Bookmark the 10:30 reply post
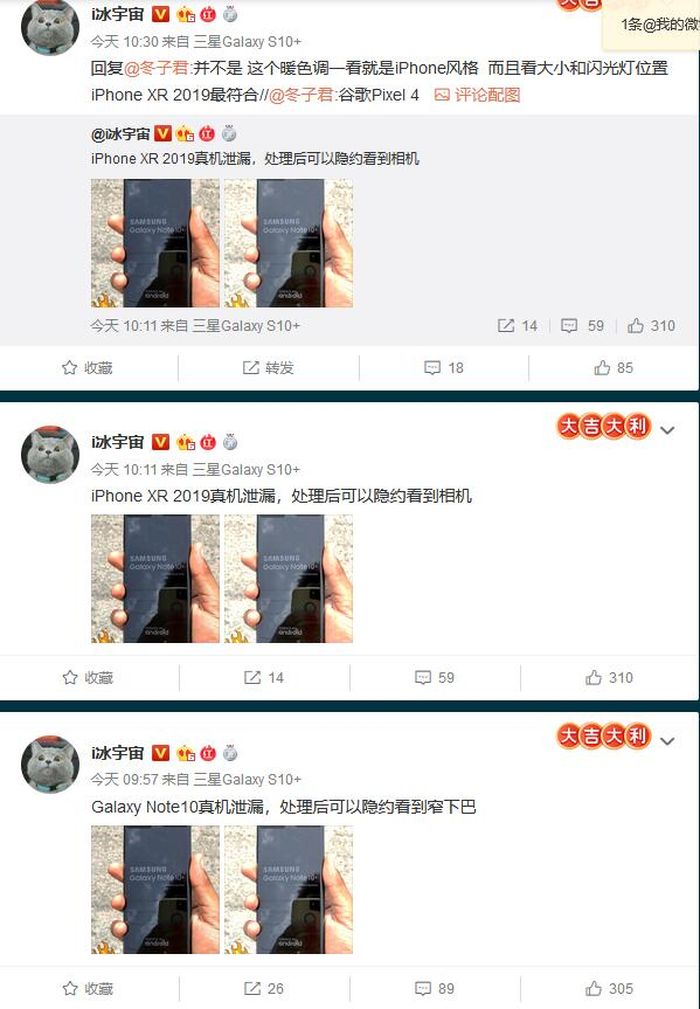Image resolution: width=700 pixels, height=1009 pixels. tap(87, 368)
